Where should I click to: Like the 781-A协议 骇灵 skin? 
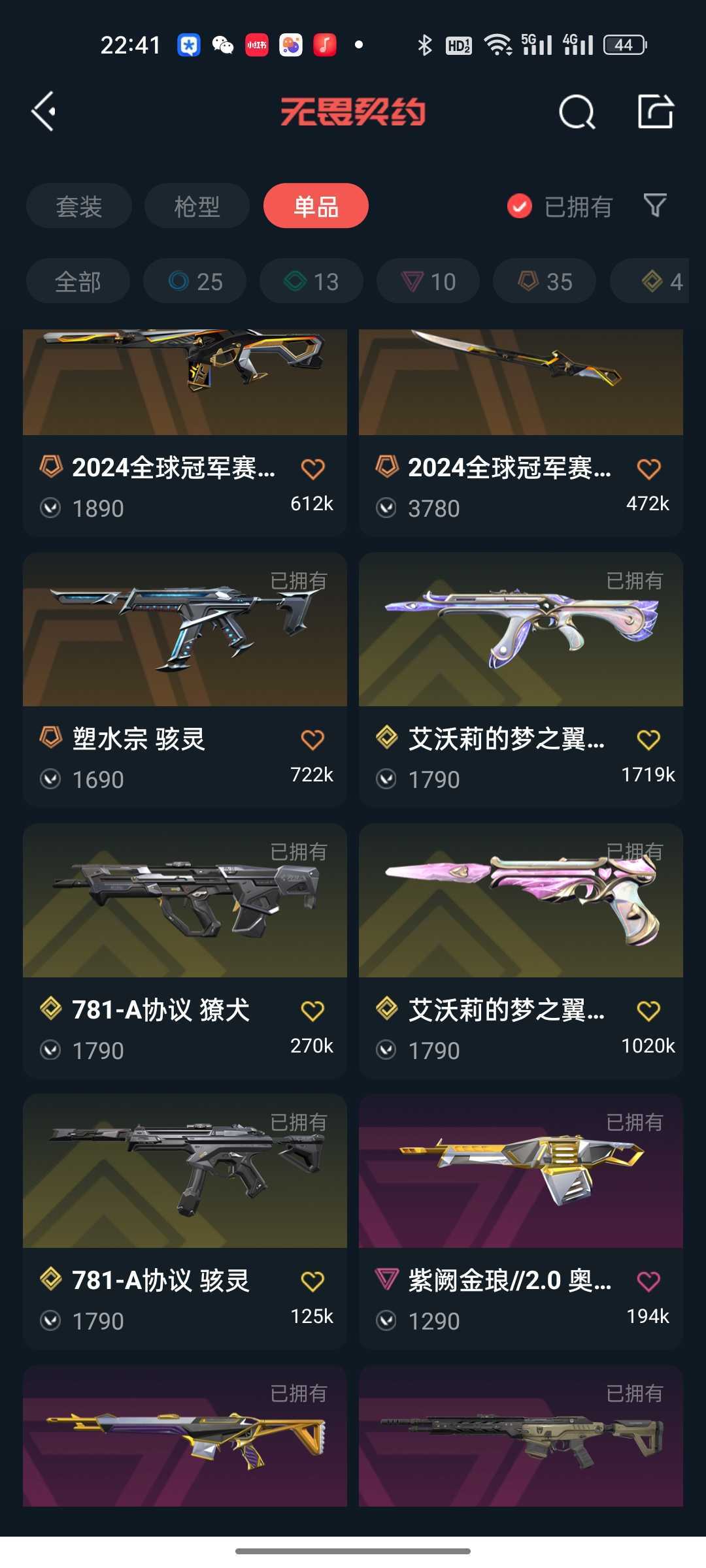(x=312, y=1281)
